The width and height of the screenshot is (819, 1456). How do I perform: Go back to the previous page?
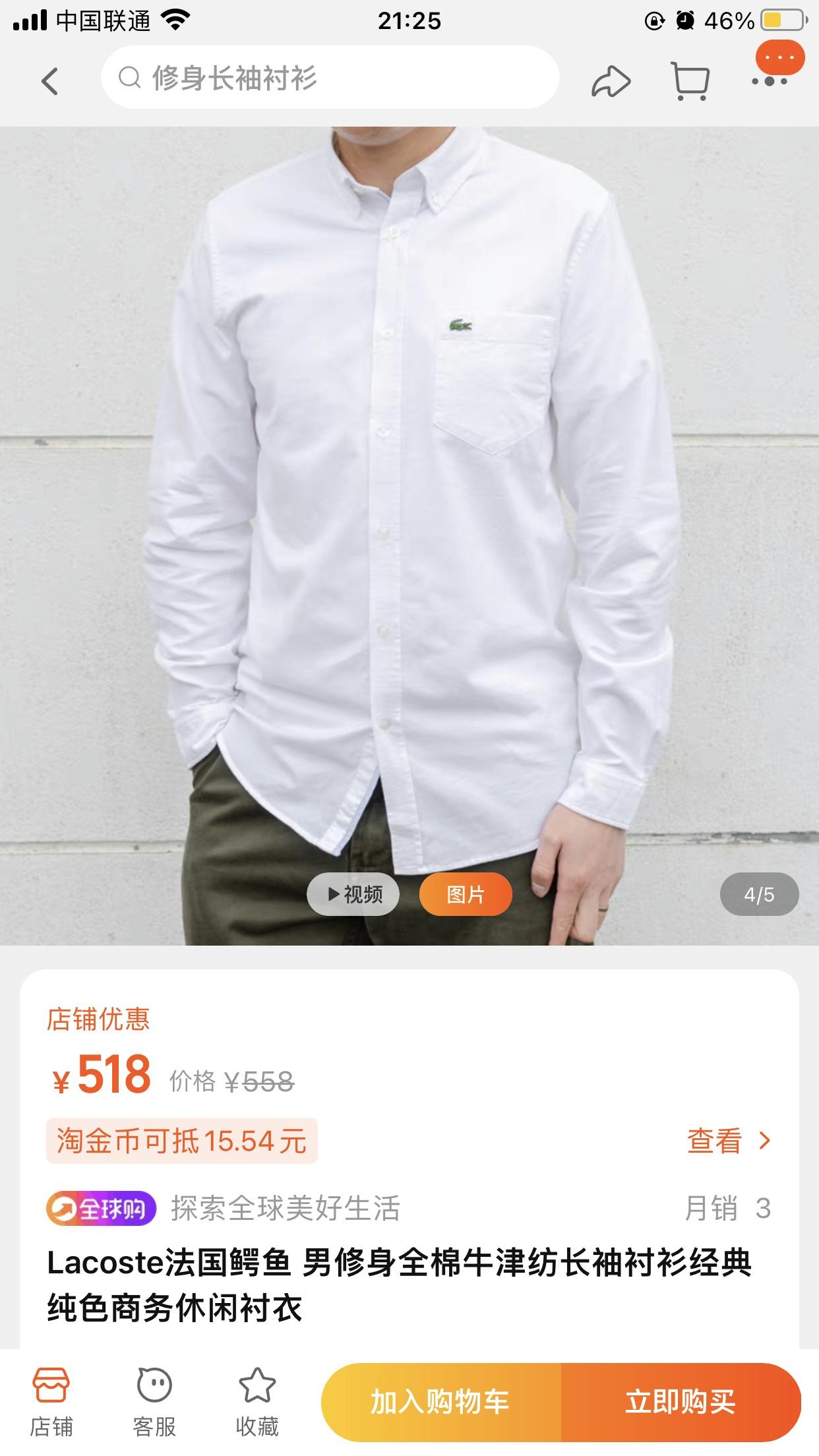(x=50, y=82)
